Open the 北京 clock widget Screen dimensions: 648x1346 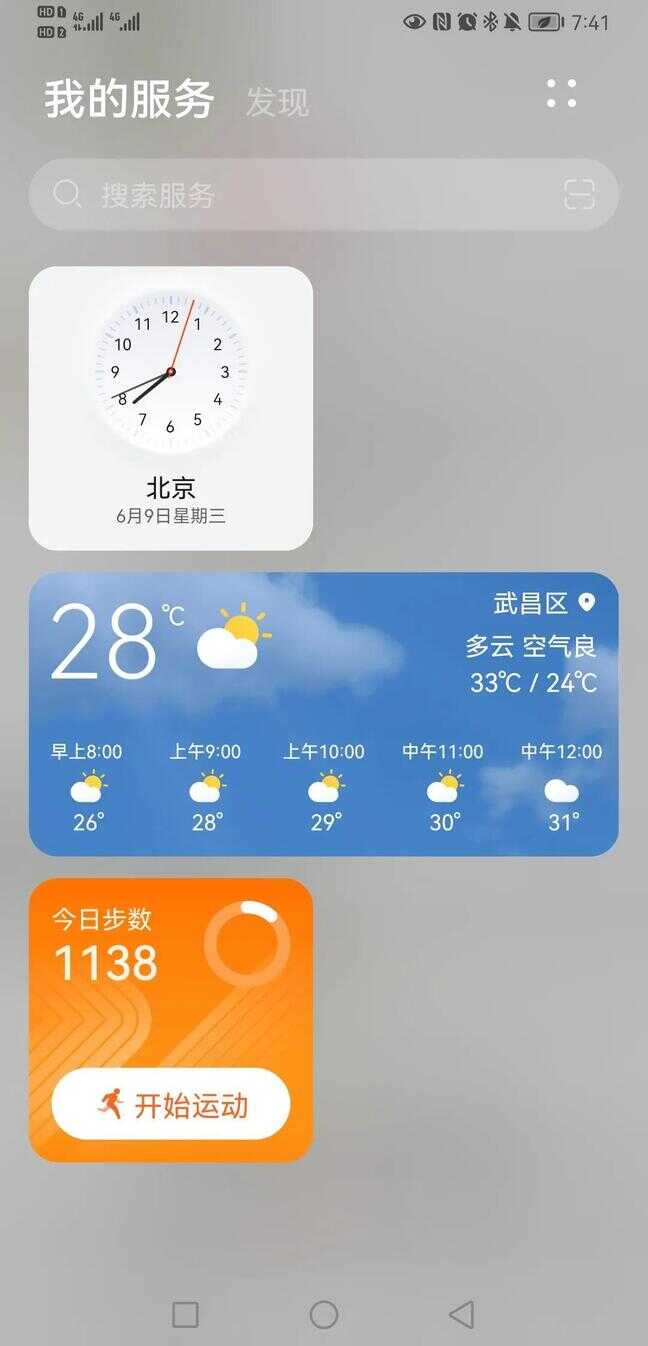(x=171, y=408)
